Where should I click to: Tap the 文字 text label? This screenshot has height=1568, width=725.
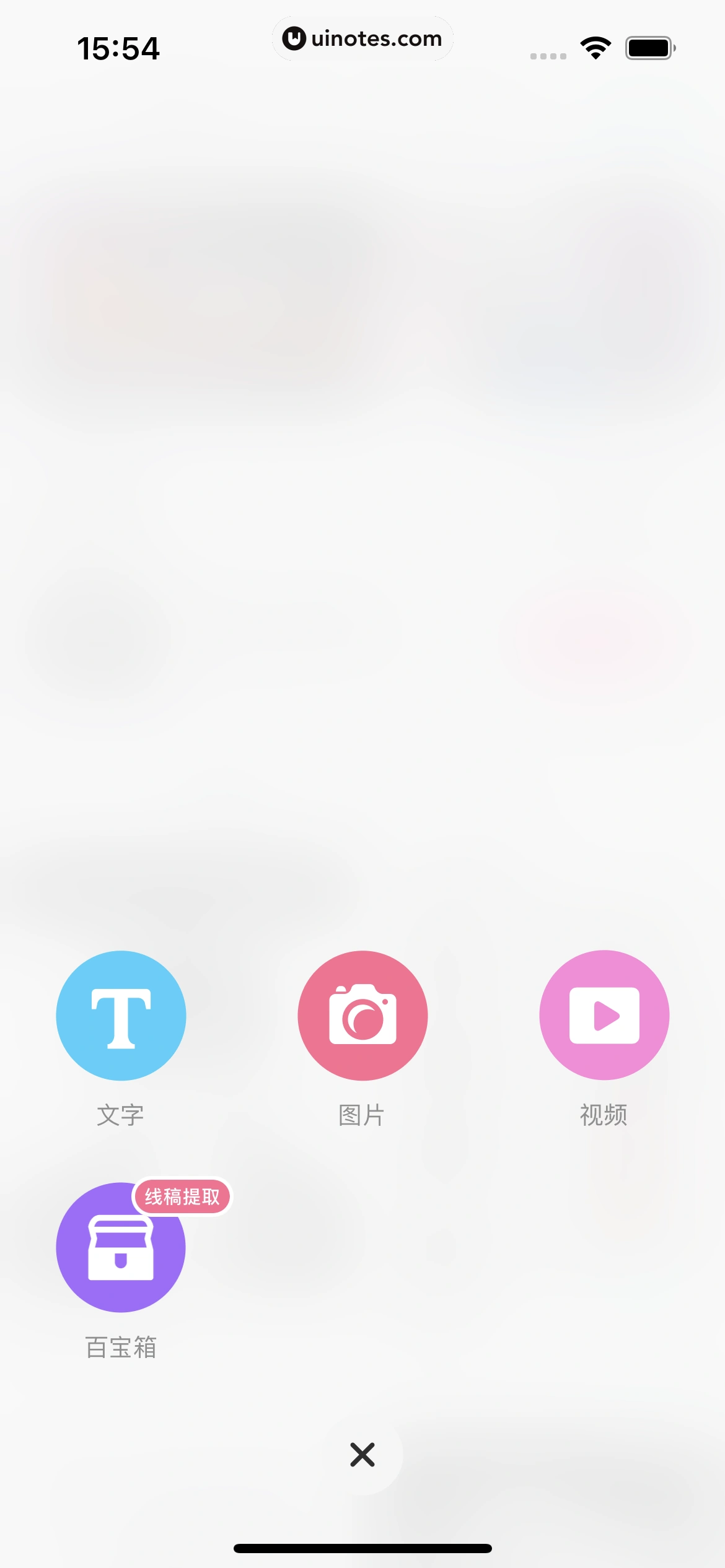[120, 1115]
